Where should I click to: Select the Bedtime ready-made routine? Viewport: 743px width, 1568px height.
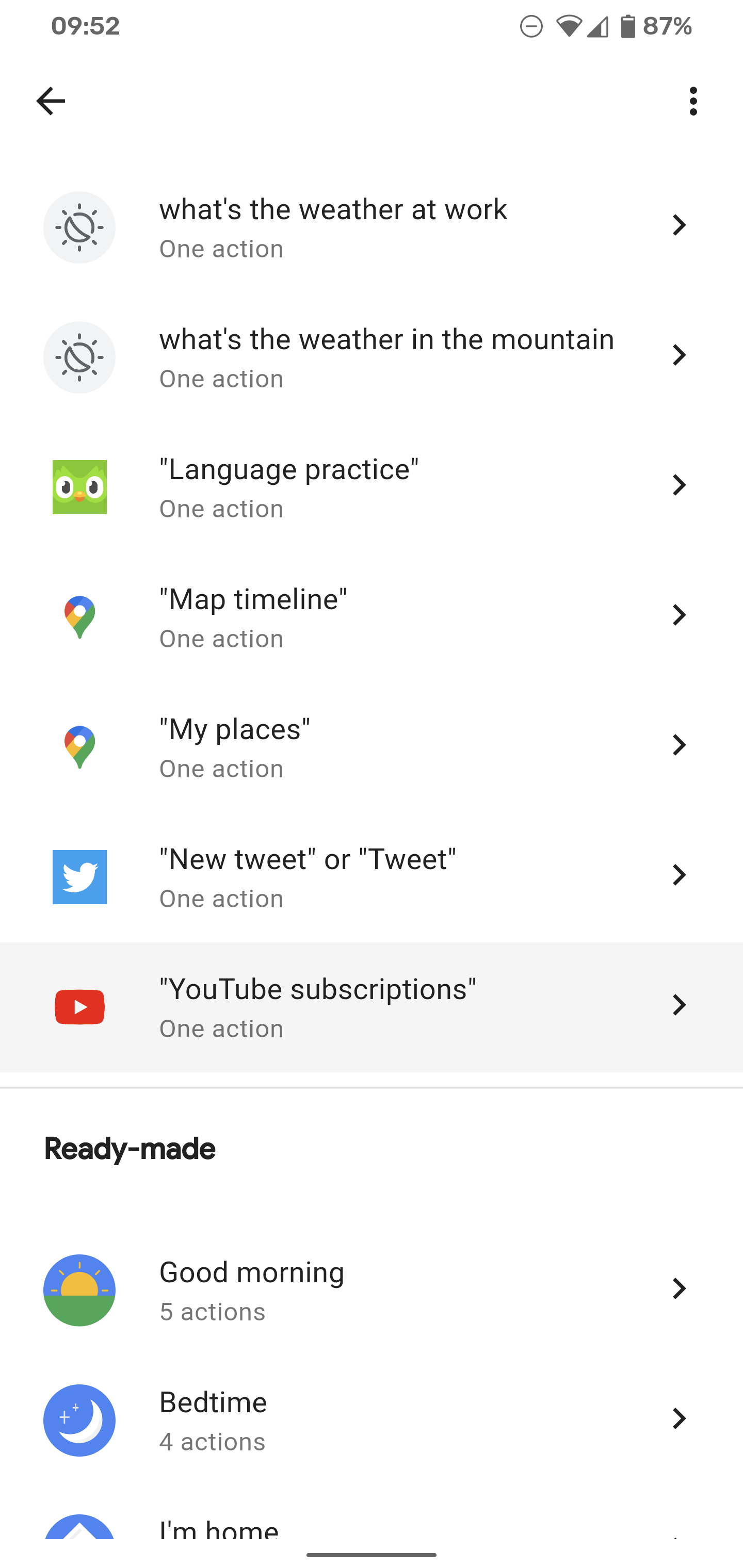point(372,1420)
